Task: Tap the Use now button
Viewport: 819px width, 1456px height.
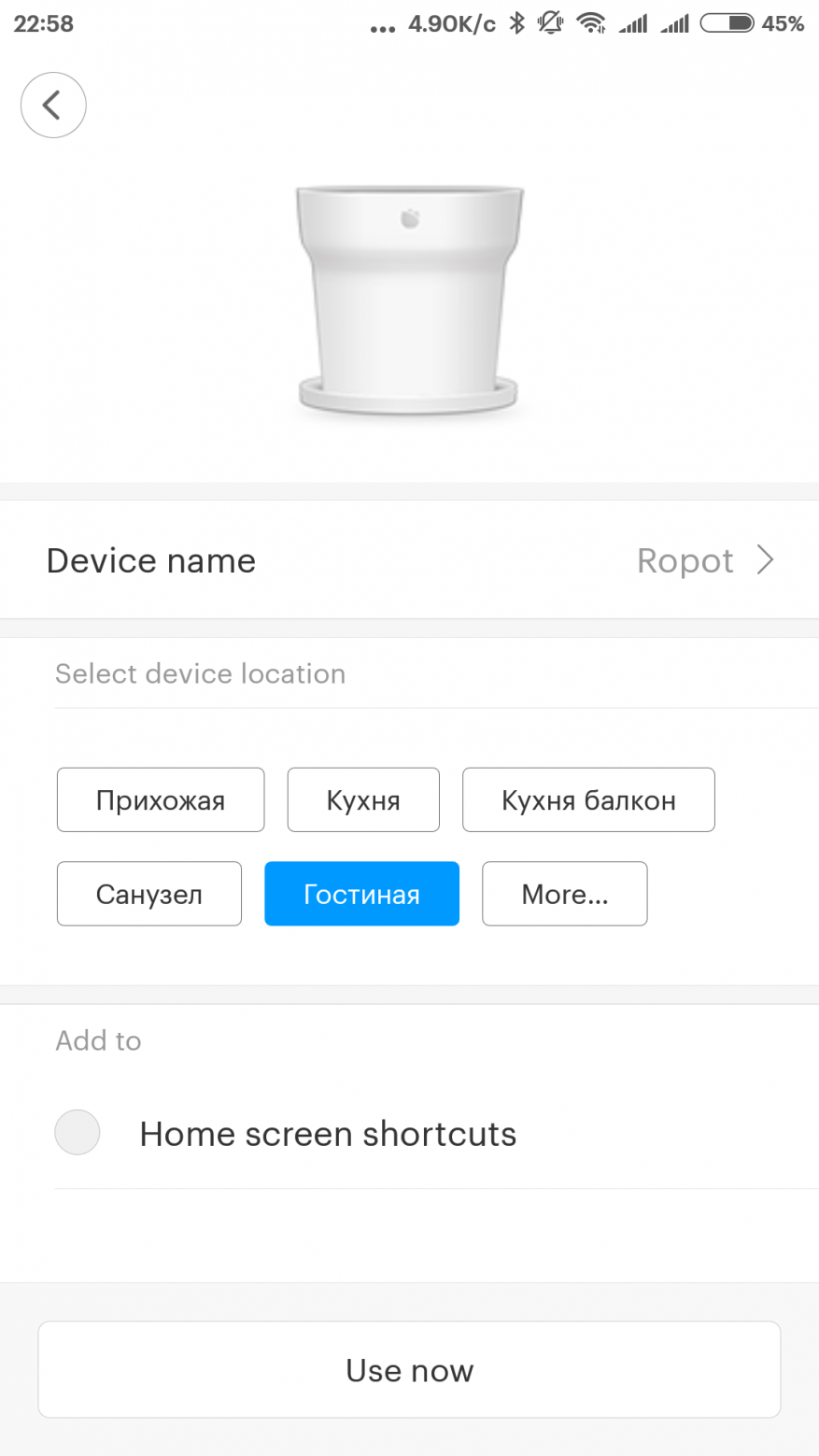Action: click(409, 1370)
